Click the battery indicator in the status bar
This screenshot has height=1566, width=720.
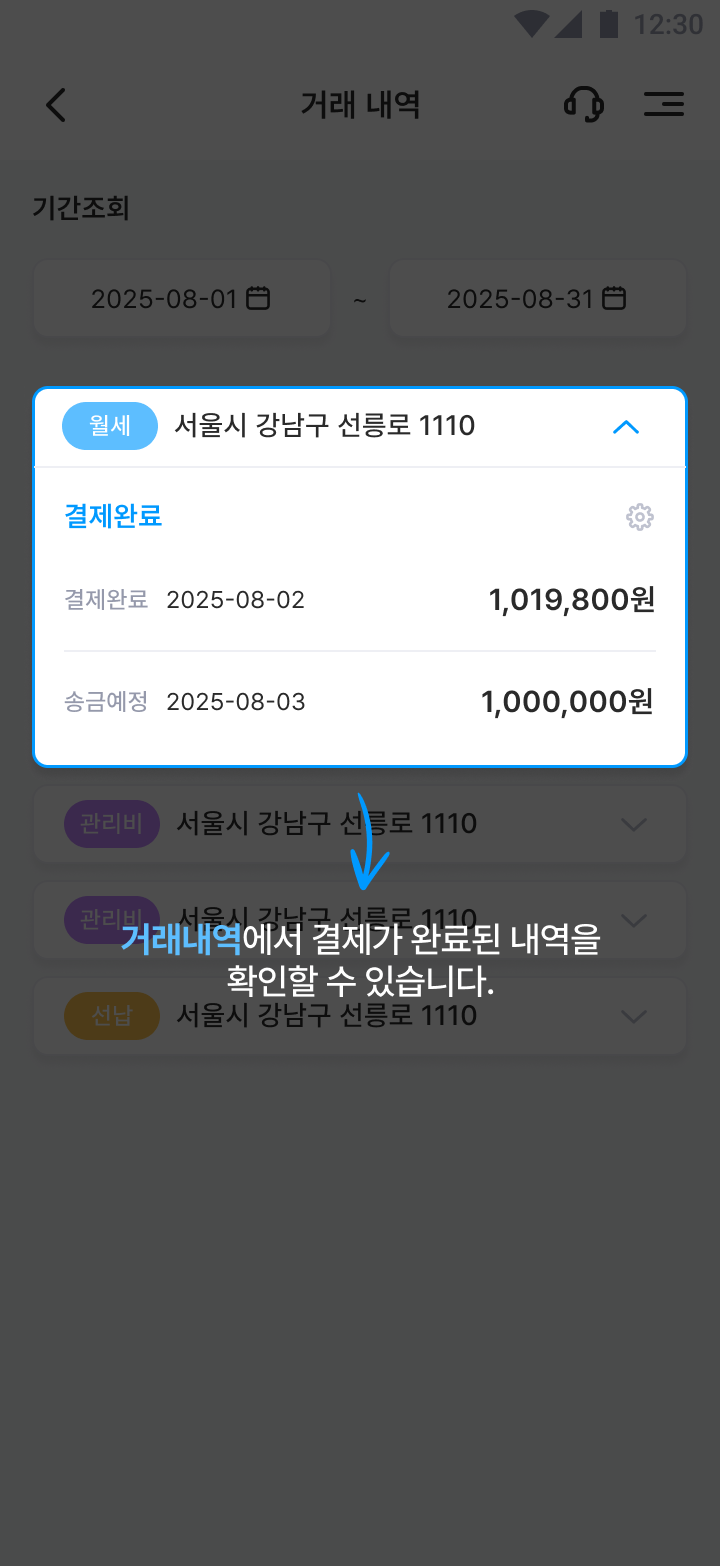coord(611,24)
